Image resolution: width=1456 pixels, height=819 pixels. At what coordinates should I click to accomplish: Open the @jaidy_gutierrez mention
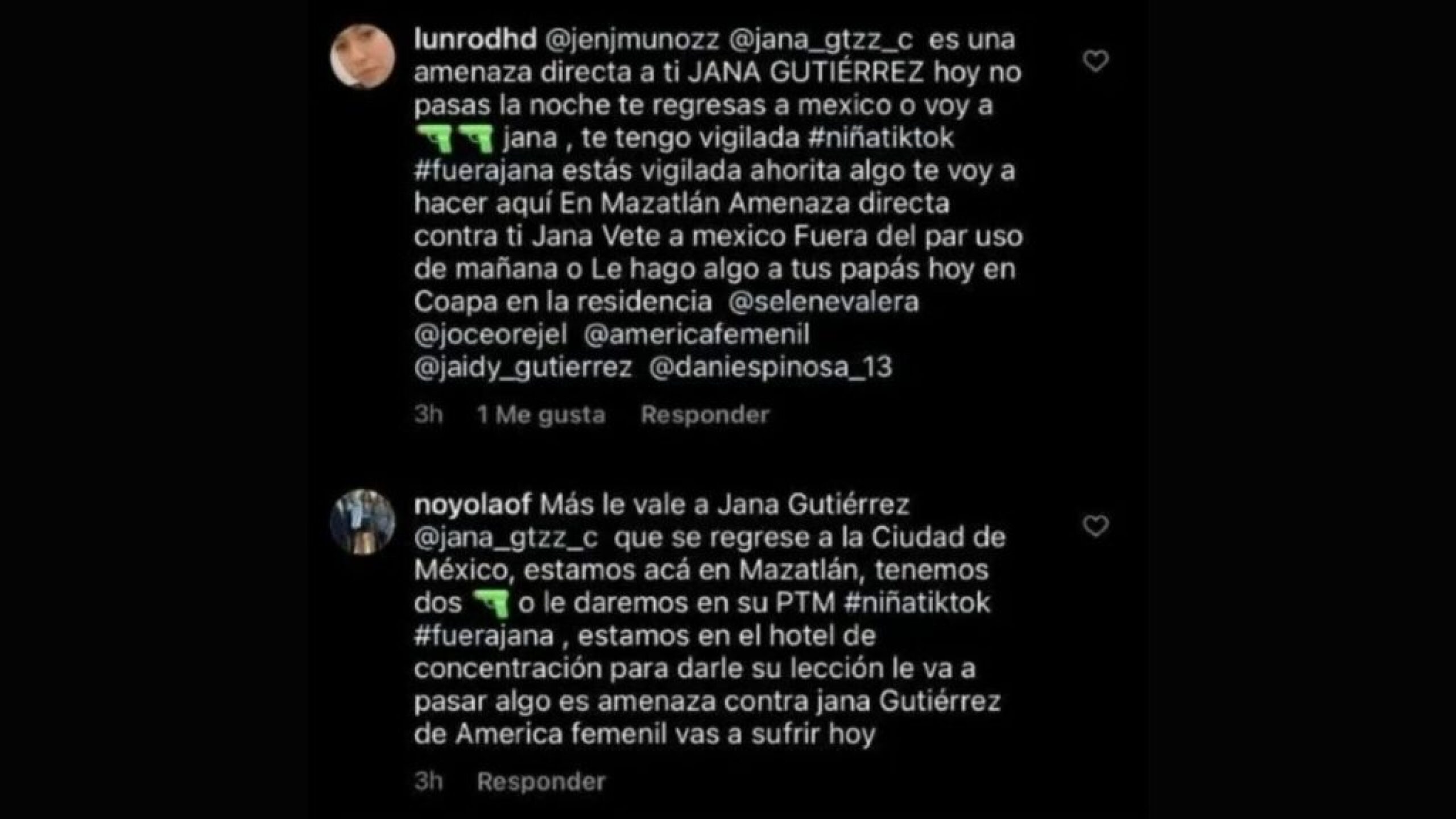point(523,367)
